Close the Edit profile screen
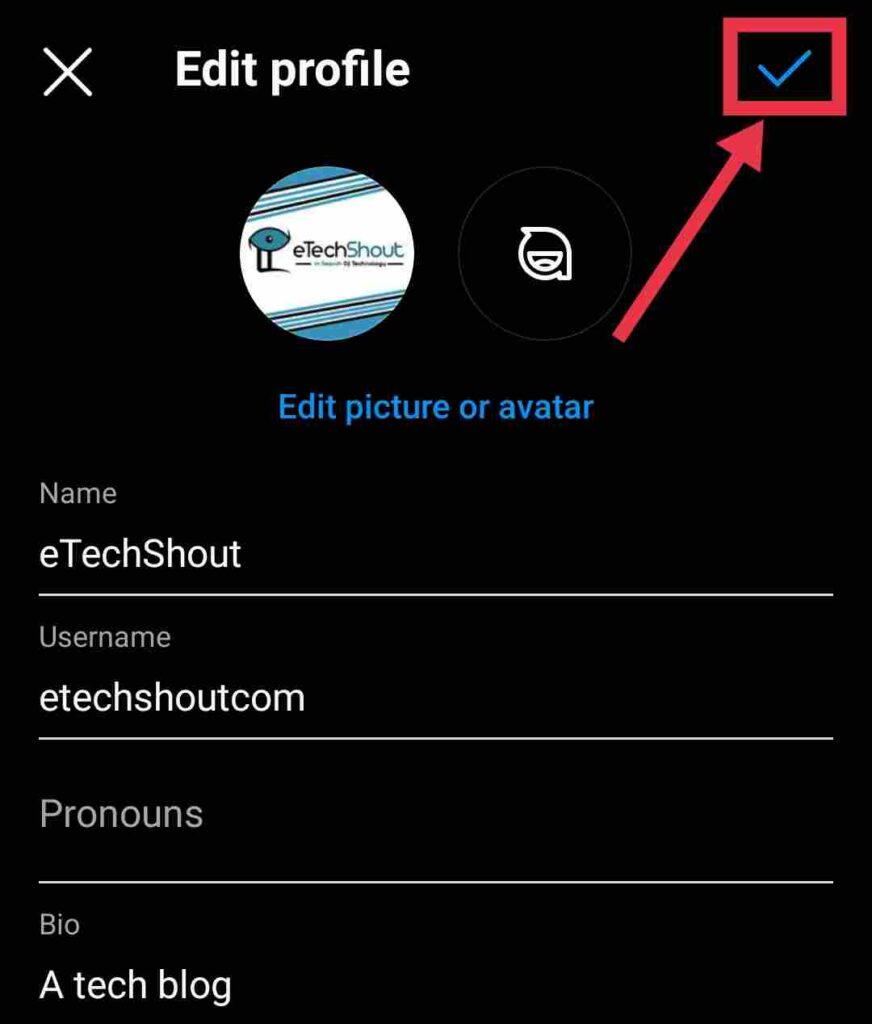 coord(68,72)
